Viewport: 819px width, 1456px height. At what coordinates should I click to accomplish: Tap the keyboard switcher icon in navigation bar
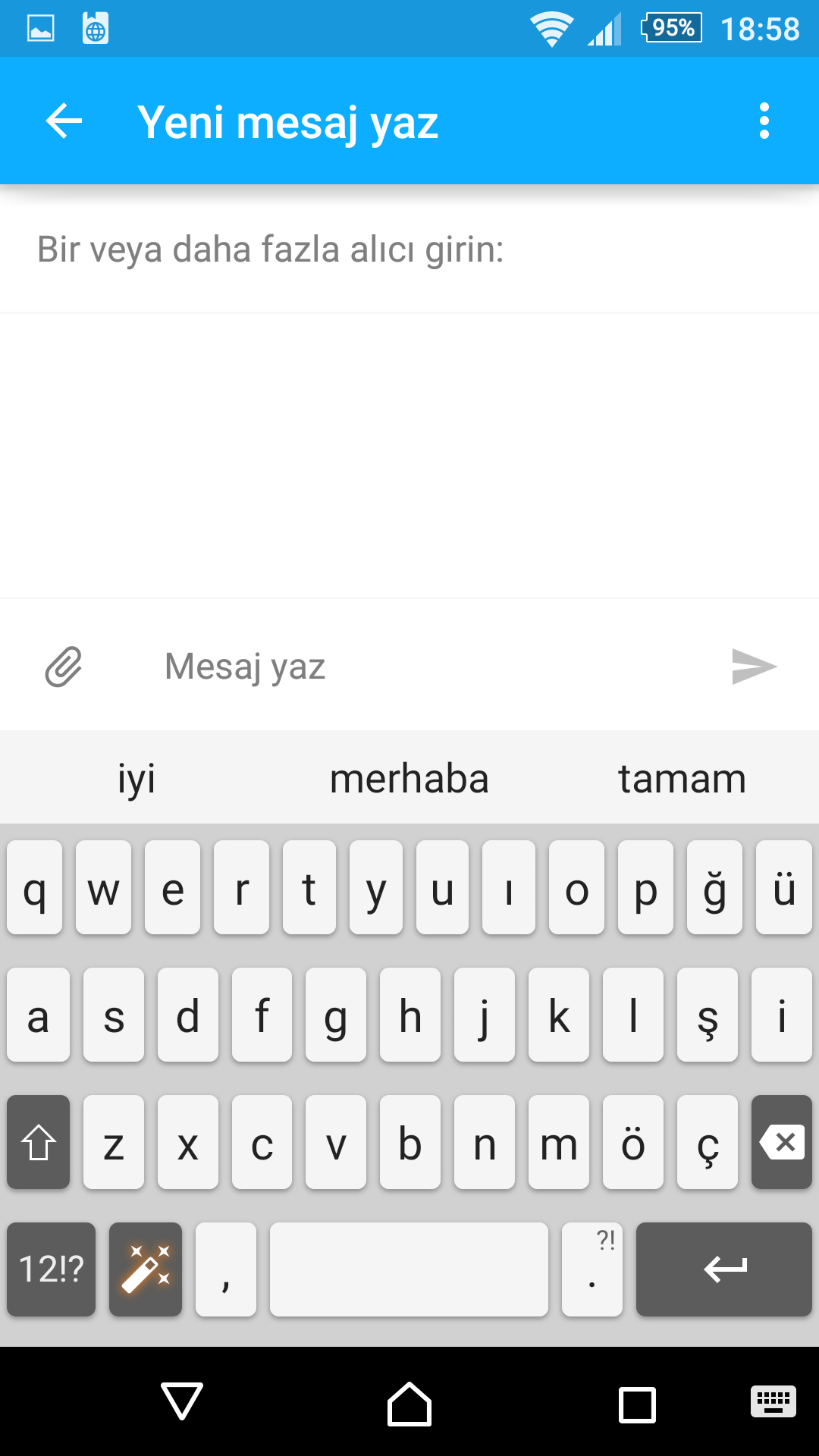click(x=773, y=1401)
